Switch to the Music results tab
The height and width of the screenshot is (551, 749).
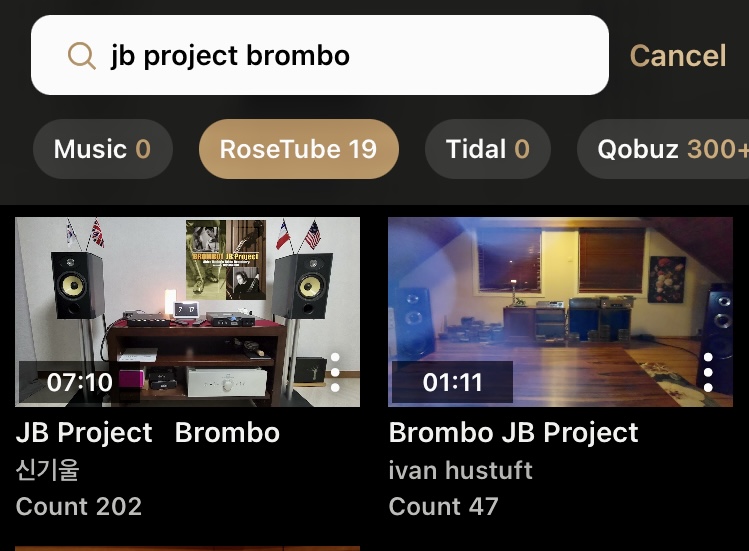102,149
